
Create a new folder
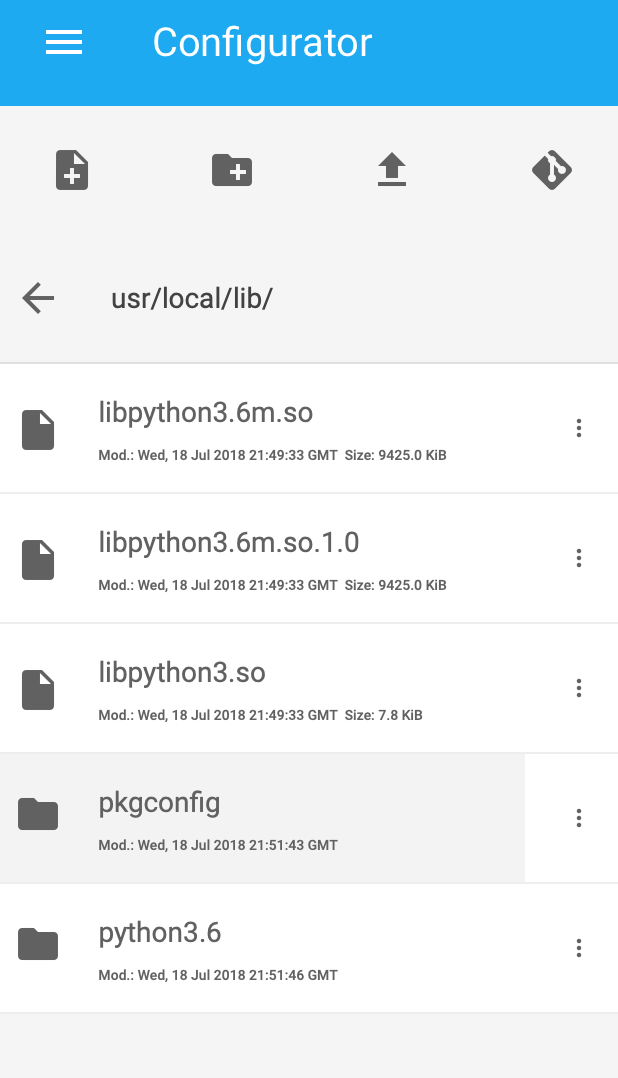[x=232, y=170]
